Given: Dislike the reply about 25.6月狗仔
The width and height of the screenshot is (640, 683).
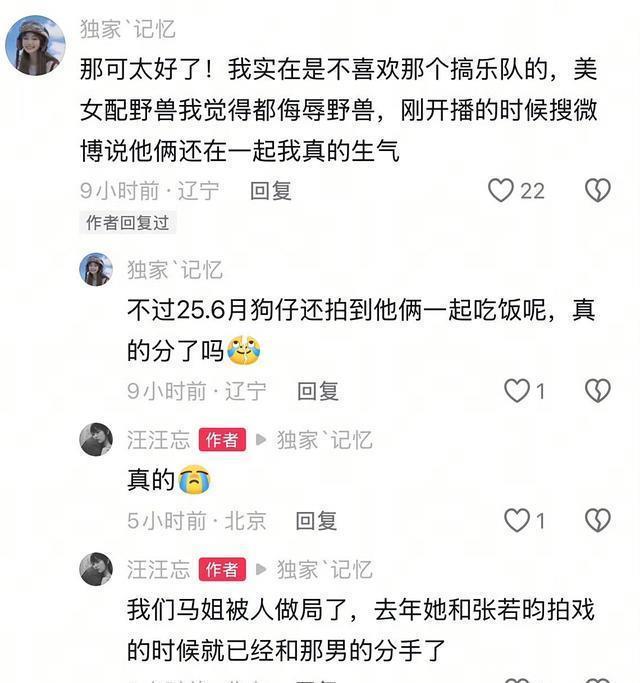Looking at the screenshot, I should point(597,391).
